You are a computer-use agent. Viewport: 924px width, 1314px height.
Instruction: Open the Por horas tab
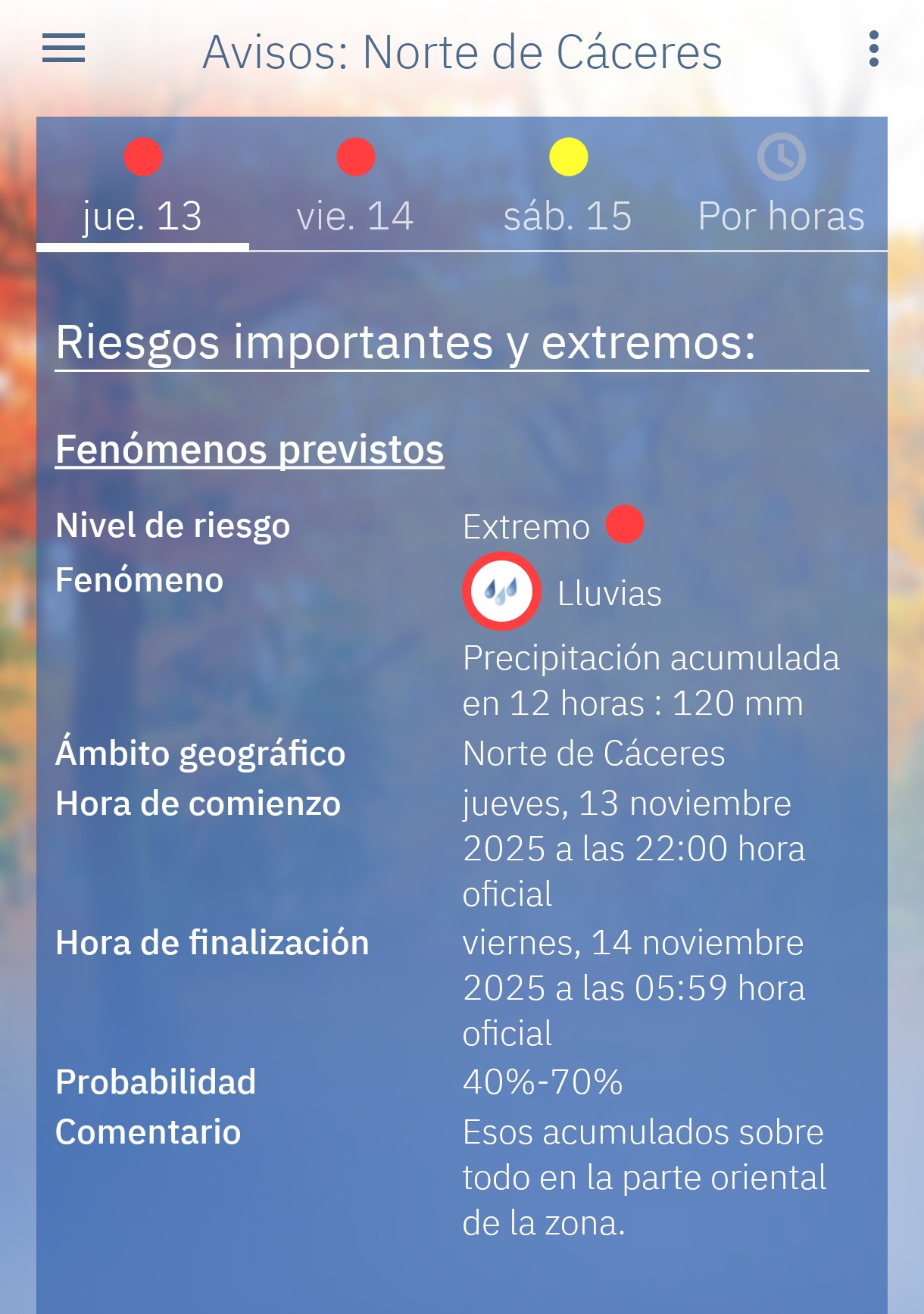click(x=781, y=189)
